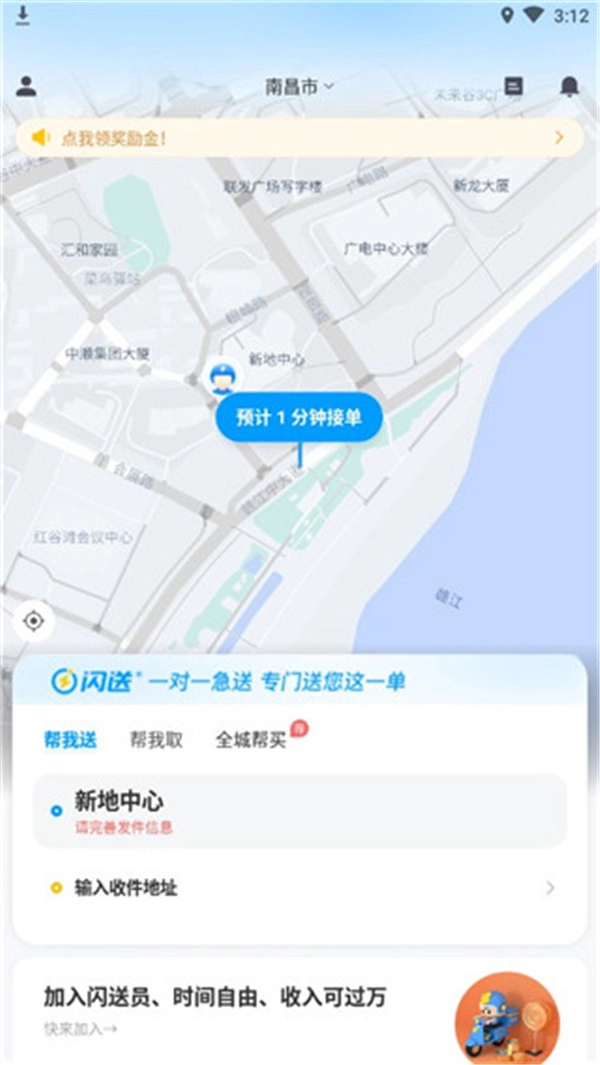This screenshot has width=600, height=1065.
Task: Switch to the 帮我取 tab
Action: point(156,740)
